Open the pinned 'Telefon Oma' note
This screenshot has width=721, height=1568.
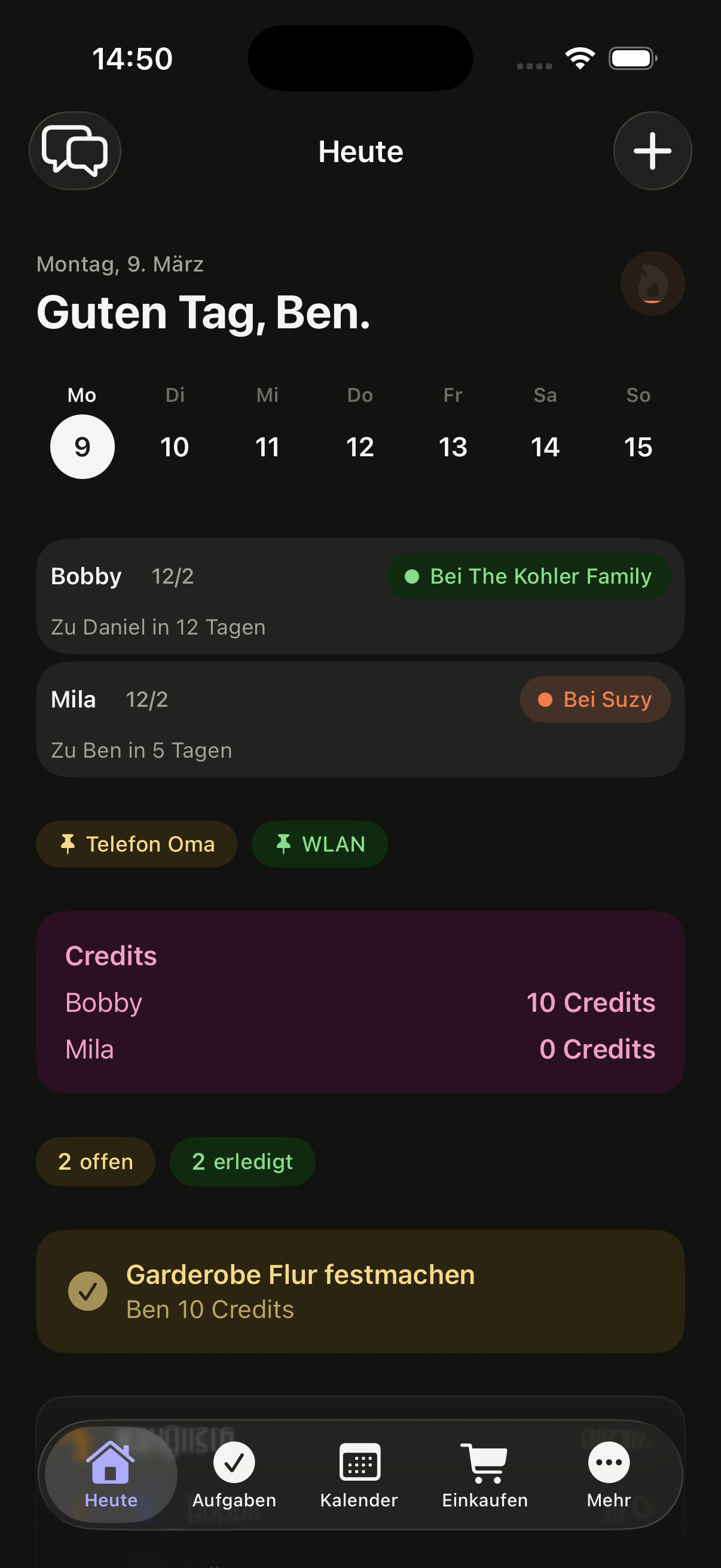coord(136,844)
